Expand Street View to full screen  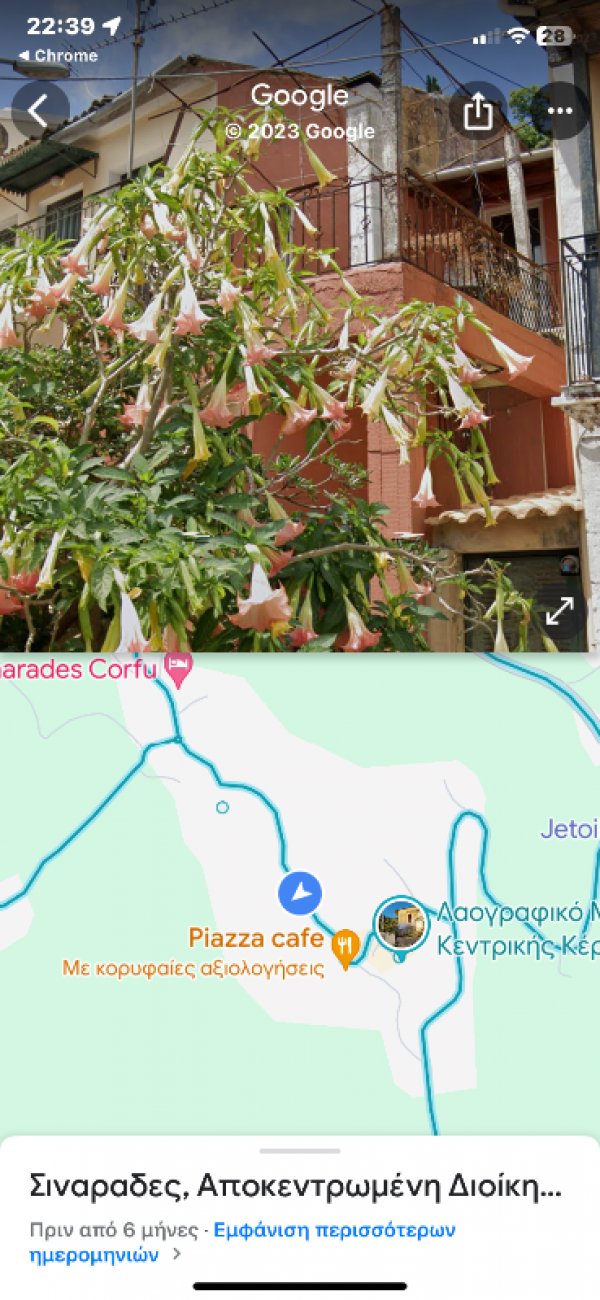click(560, 611)
